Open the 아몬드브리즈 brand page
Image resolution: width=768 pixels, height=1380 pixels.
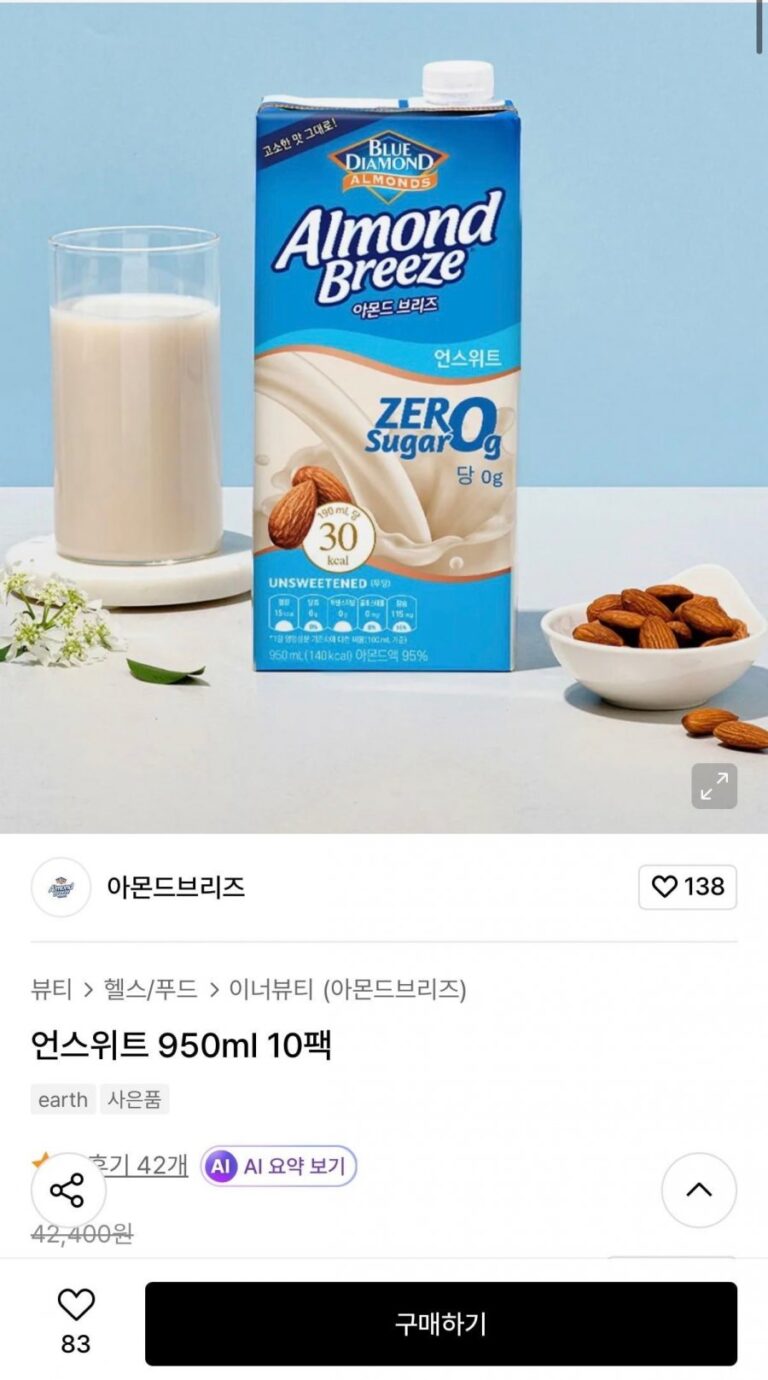[x=175, y=887]
